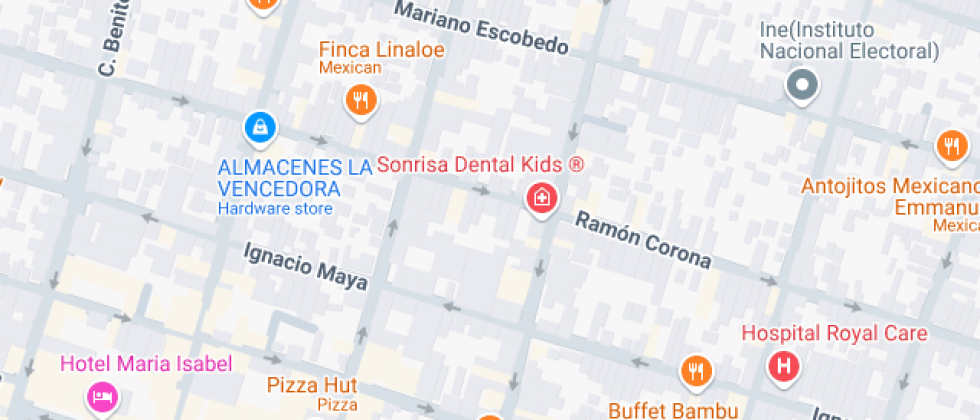This screenshot has height=420, width=980.
Task: Select Antojitos Mexicanos Emmanuel restaurant pin
Action: point(950,147)
